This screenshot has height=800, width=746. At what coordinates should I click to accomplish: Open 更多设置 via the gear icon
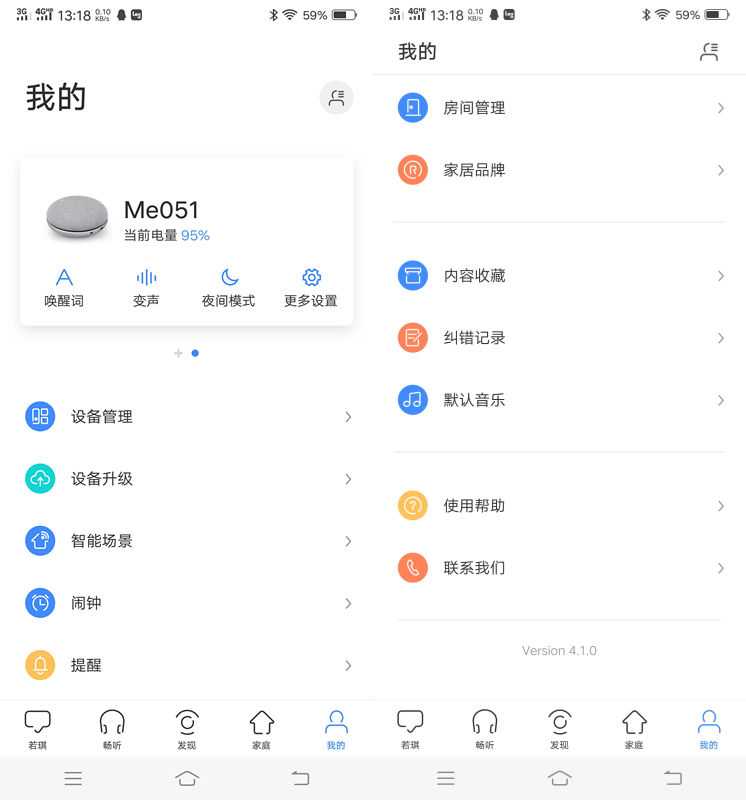[311, 278]
